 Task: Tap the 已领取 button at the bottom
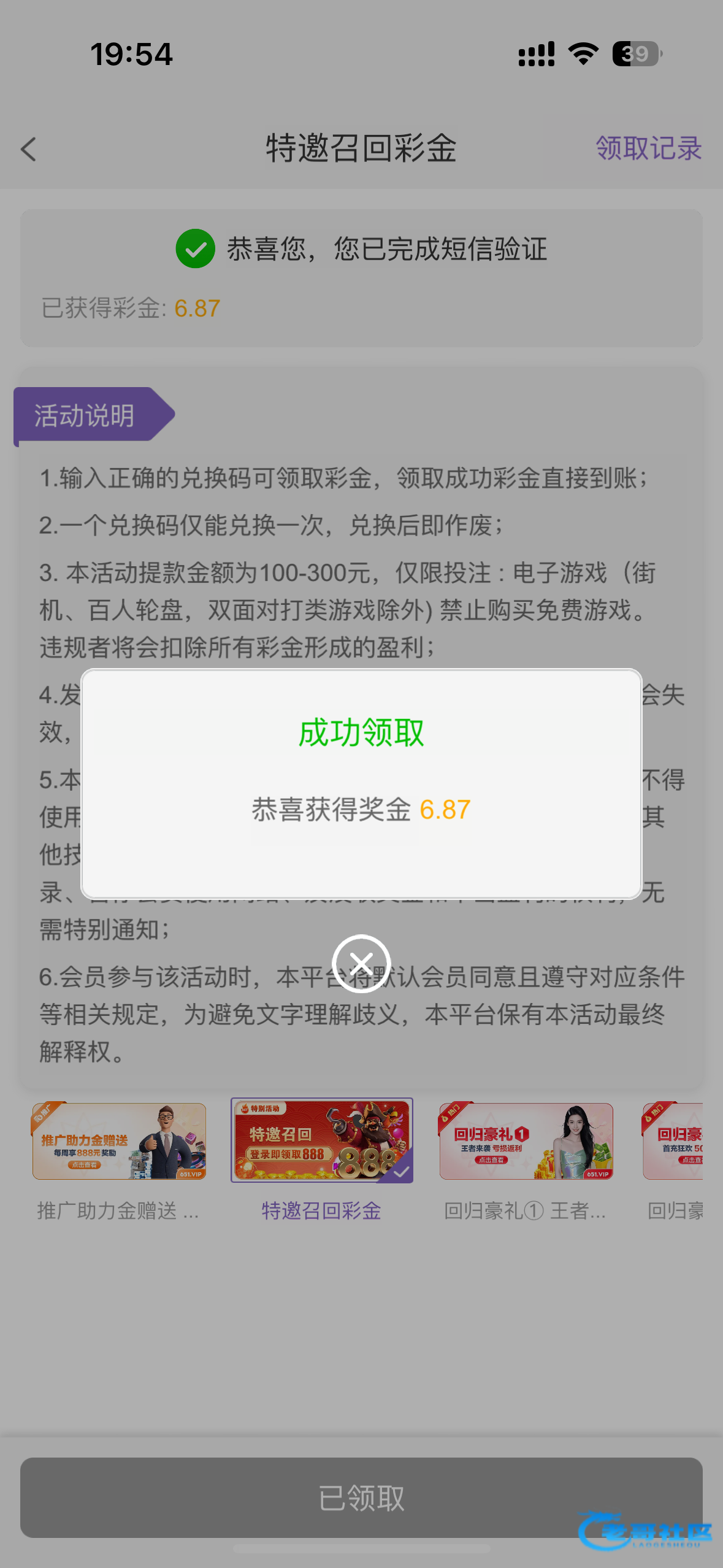[361, 1497]
